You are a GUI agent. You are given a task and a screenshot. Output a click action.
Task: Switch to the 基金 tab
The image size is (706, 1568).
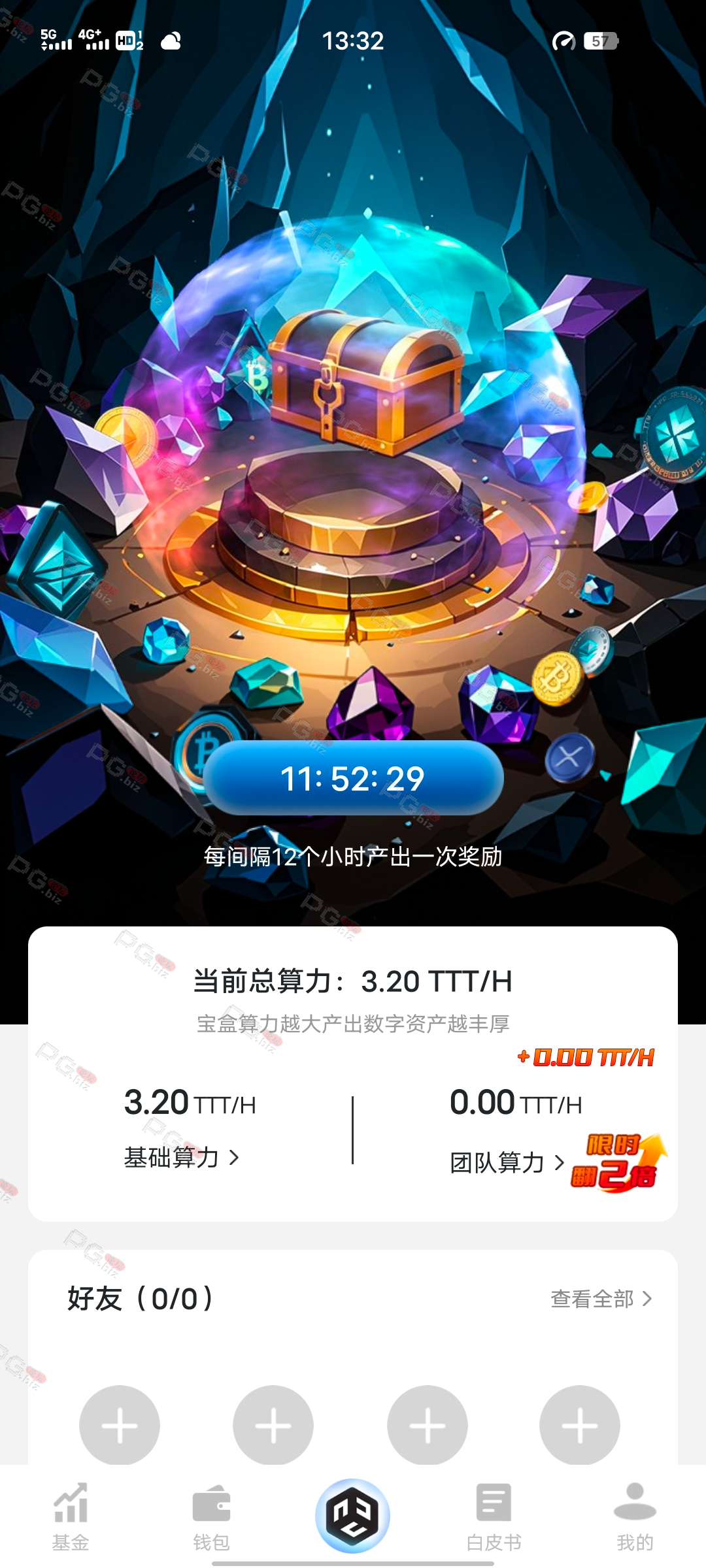(x=71, y=1517)
